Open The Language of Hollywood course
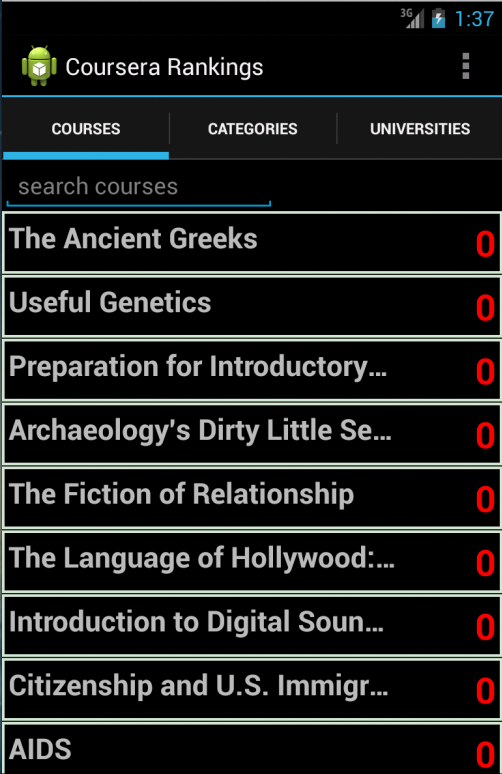 tap(252, 562)
